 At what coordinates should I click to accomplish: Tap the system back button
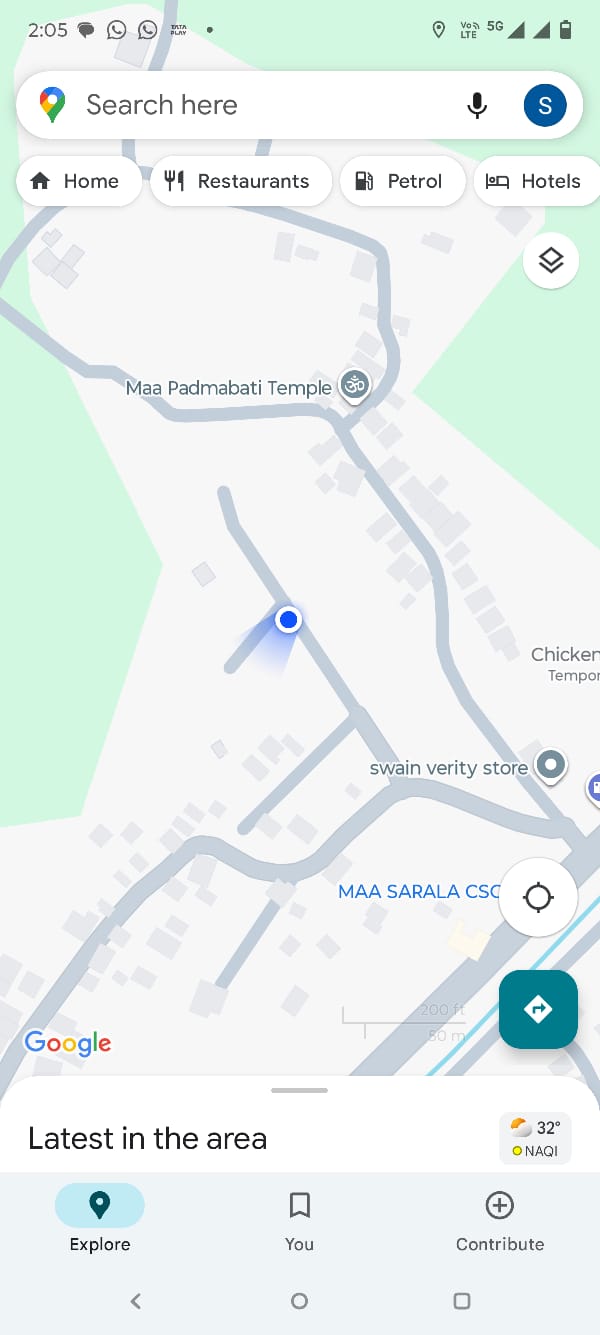click(136, 1301)
